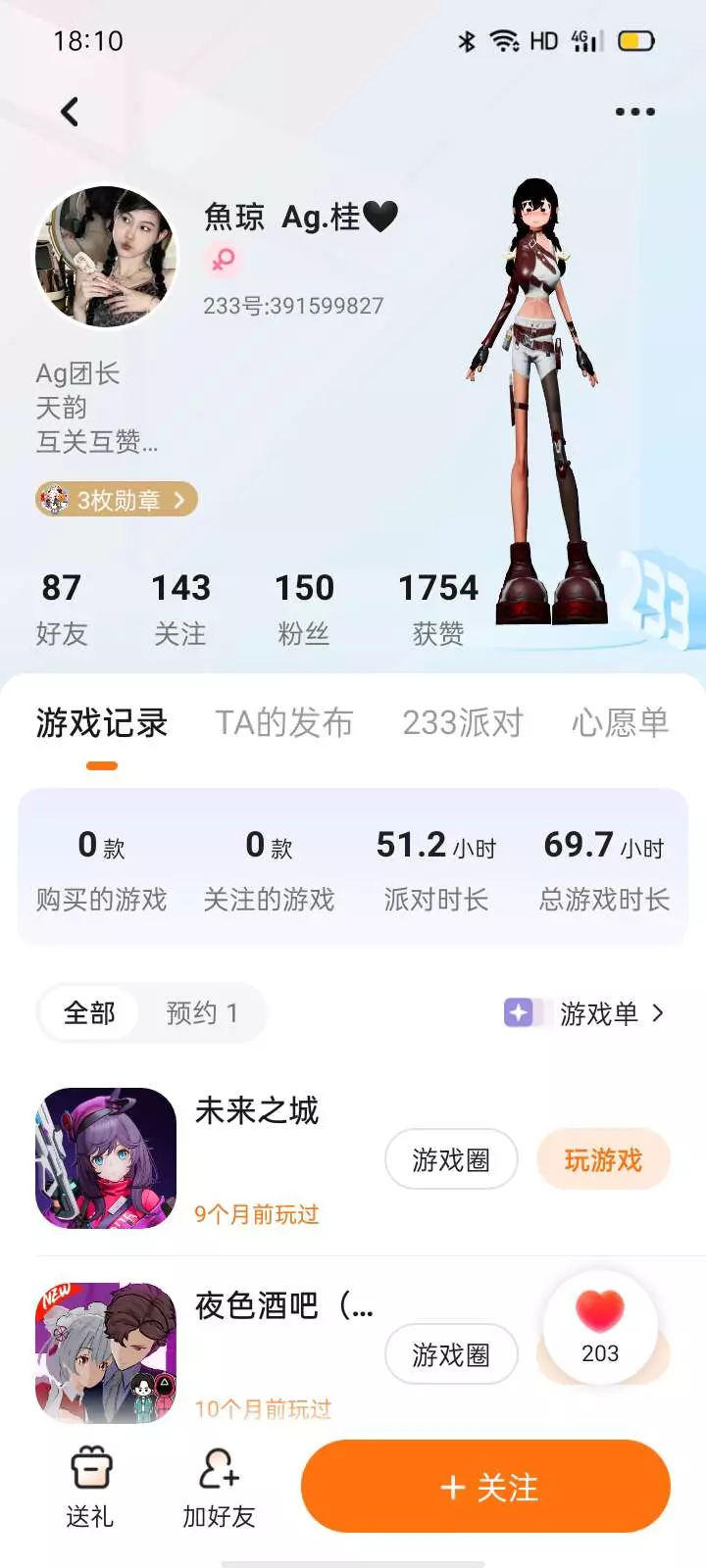706x1568 pixels.
Task: Select the 全部 filter
Action: click(89, 1012)
